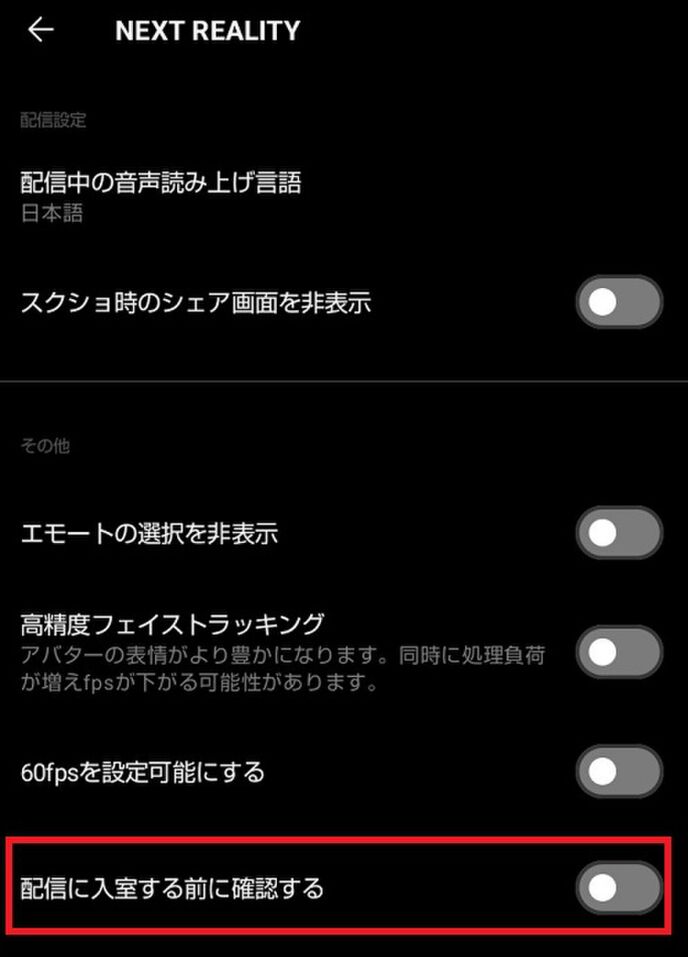
Task: Open 配信中の音声読み上げ言語 setting
Action: (x=161, y=196)
